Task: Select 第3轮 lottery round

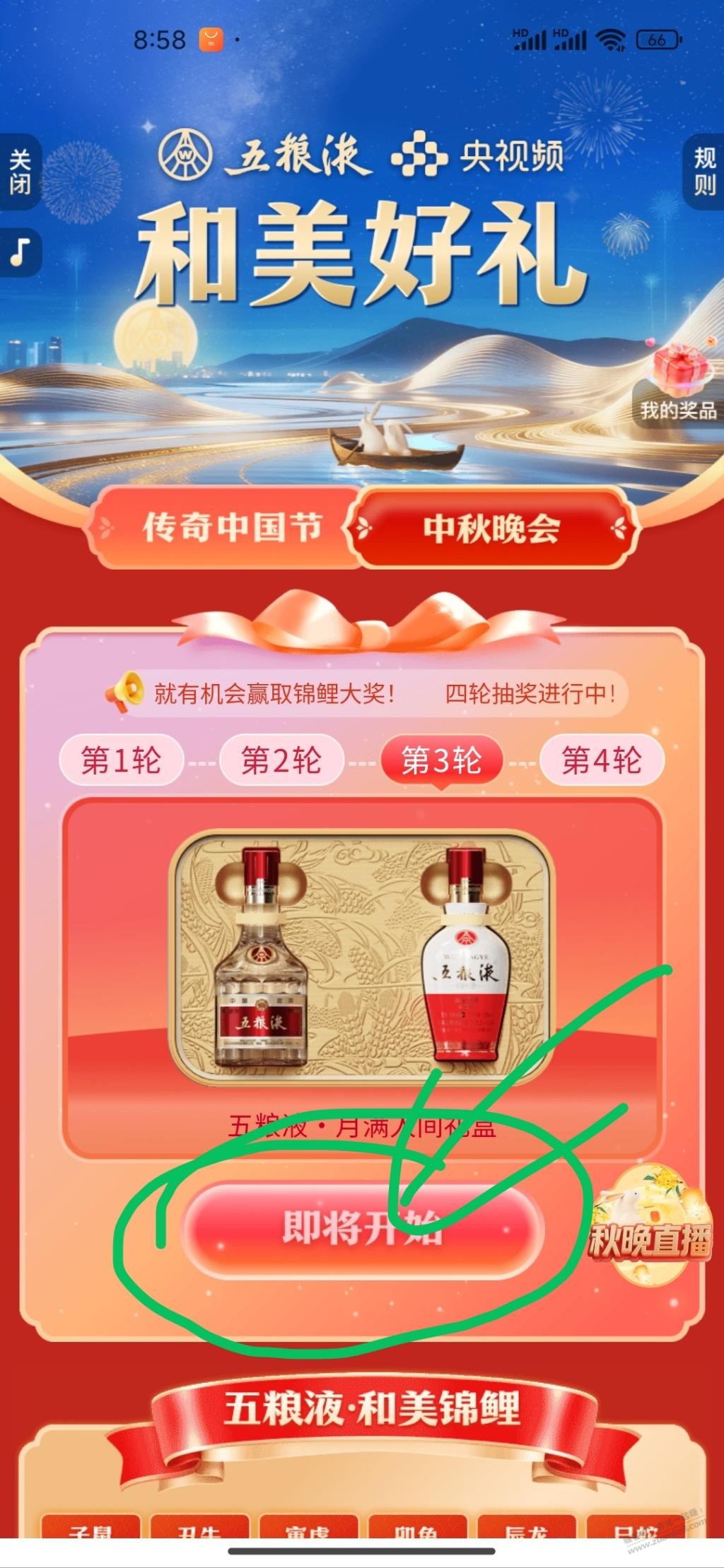Action: (x=441, y=761)
